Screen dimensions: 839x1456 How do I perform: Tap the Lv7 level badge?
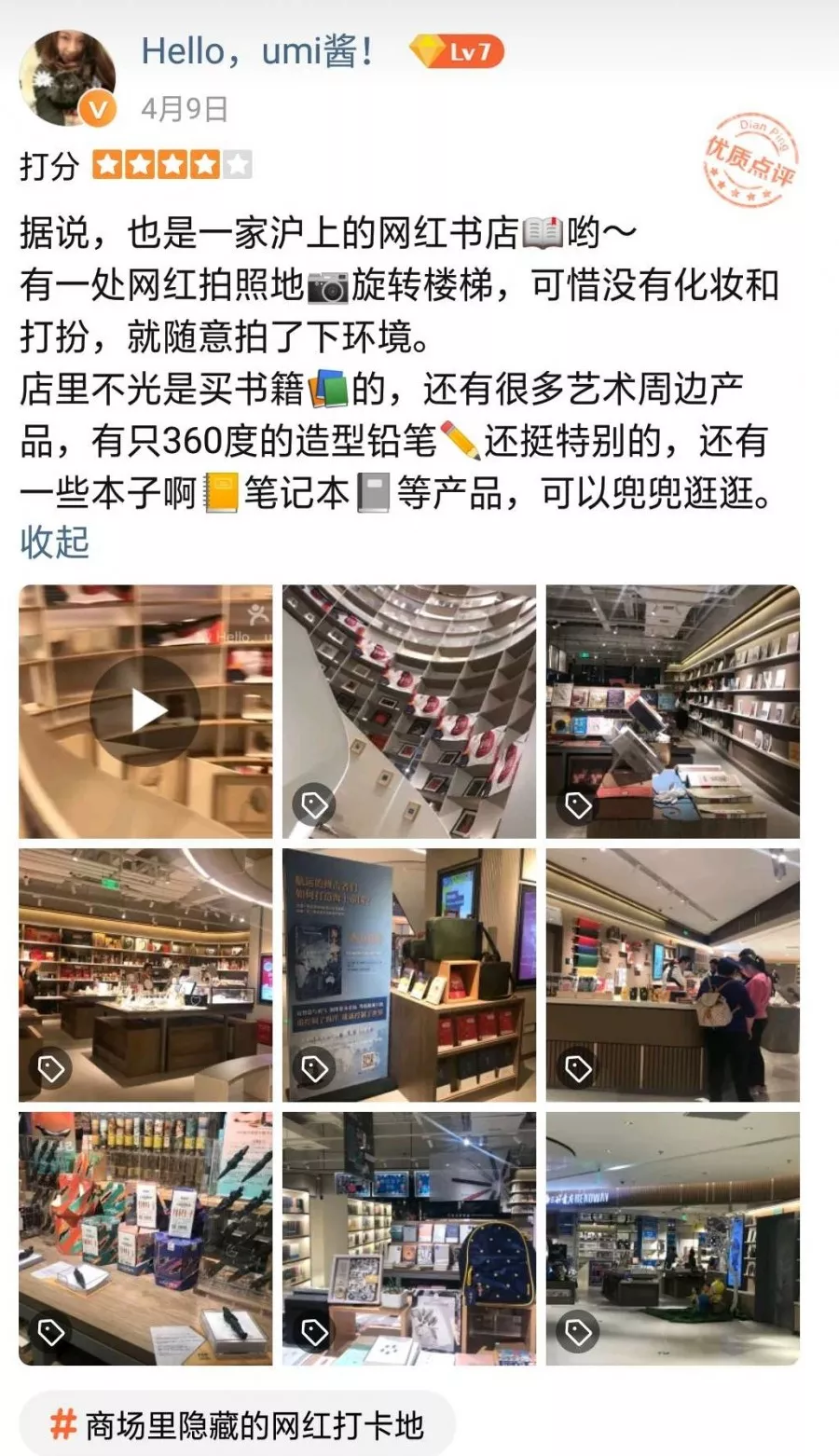[x=457, y=52]
